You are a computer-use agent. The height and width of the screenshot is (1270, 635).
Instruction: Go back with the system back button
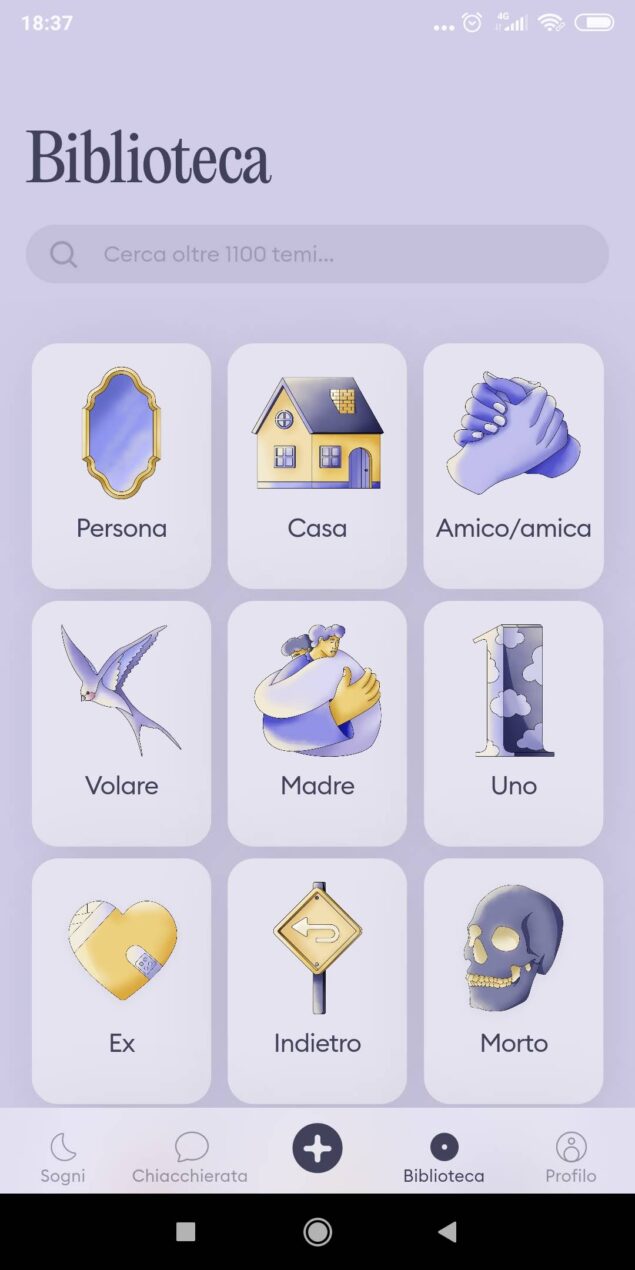(x=448, y=1232)
